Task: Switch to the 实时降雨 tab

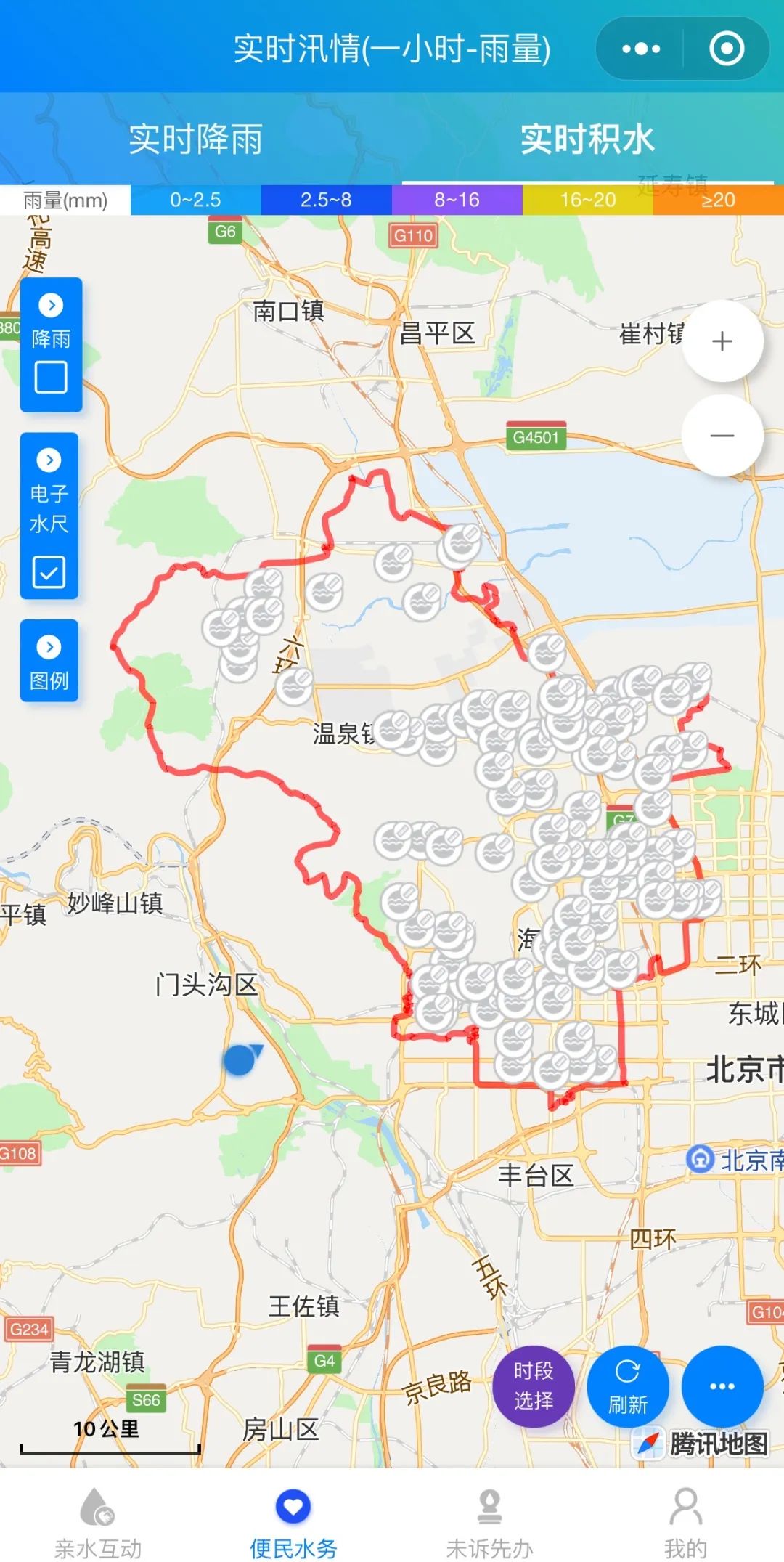Action: (x=195, y=139)
